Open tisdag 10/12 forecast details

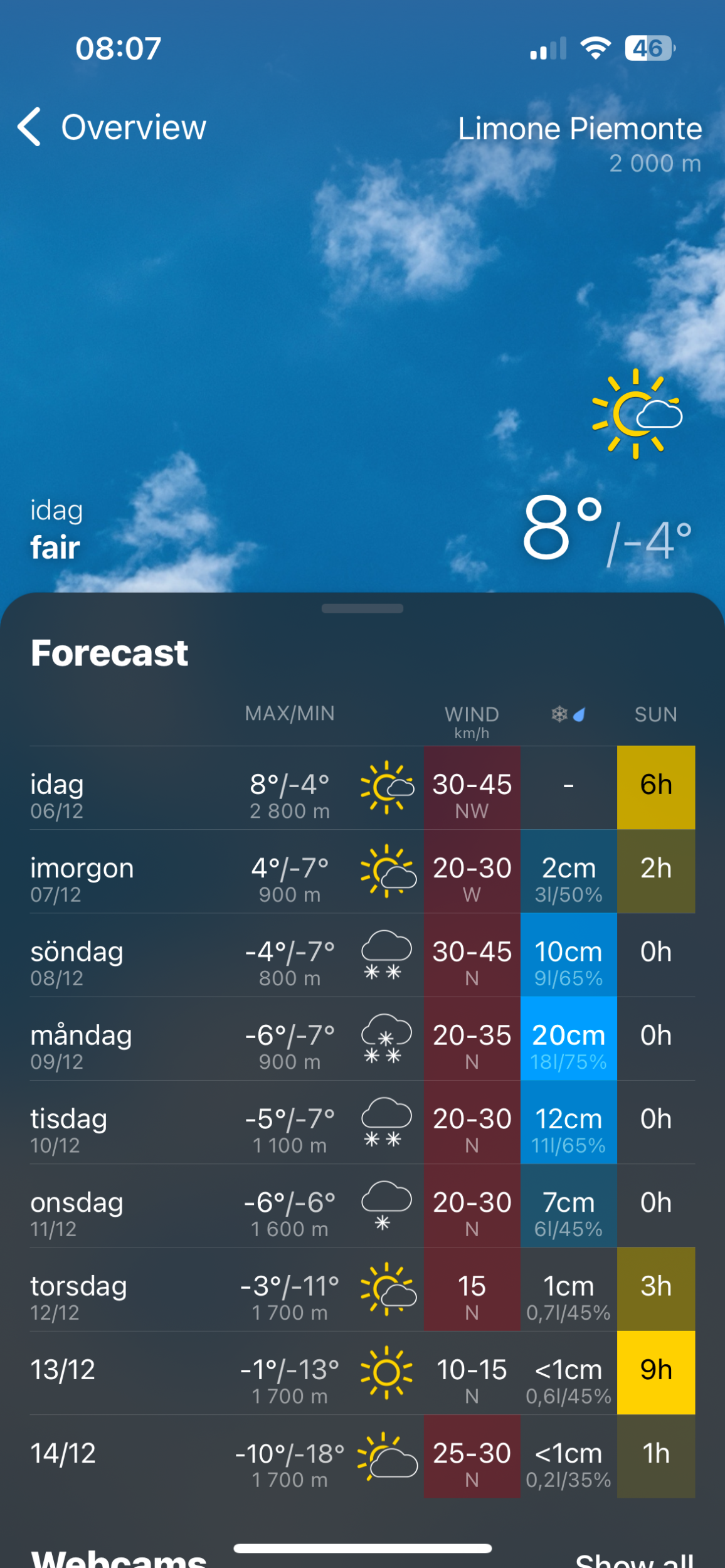[x=362, y=1122]
